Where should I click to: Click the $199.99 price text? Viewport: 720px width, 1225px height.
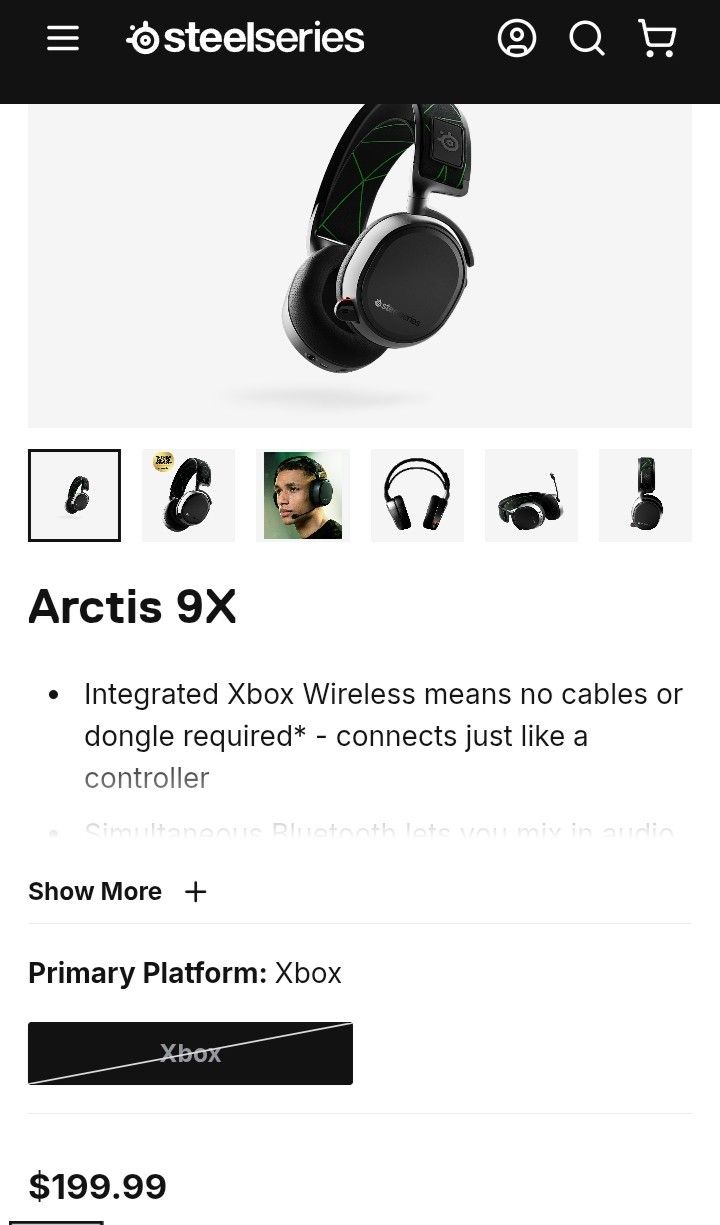pos(98,1185)
